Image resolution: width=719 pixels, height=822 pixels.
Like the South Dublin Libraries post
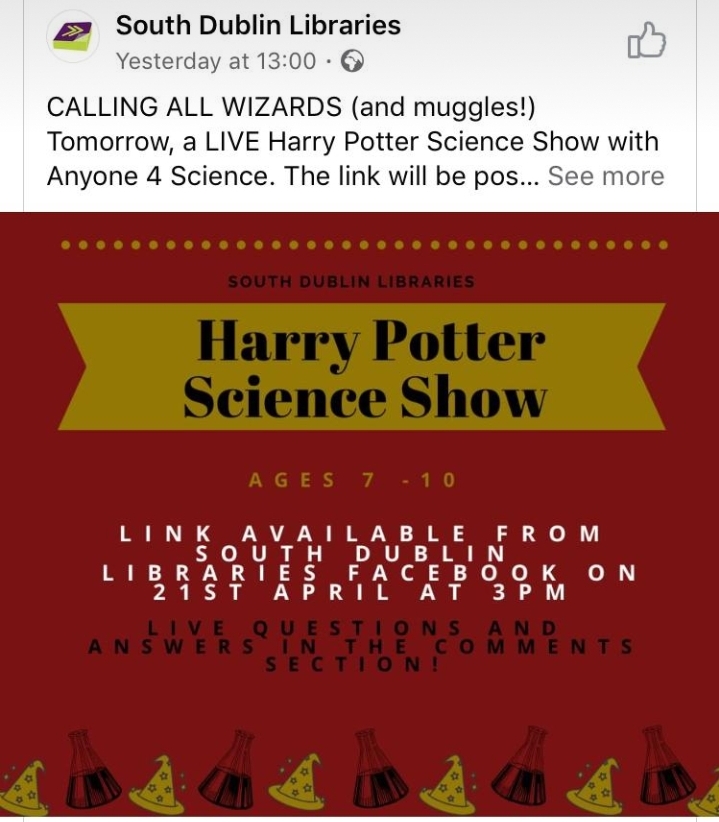(645, 40)
